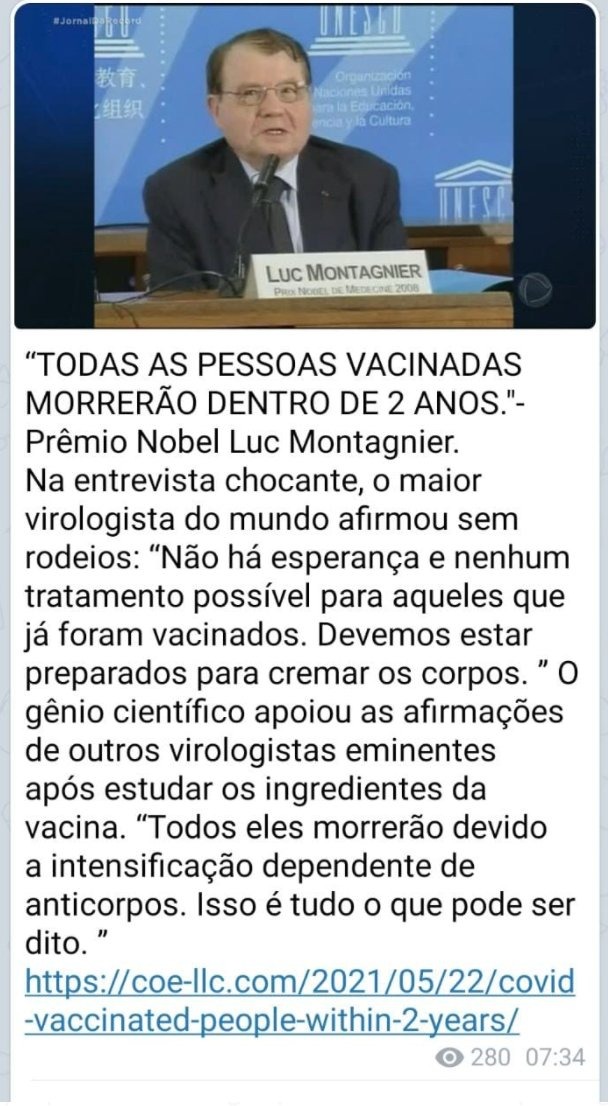Open the coe-llc.com article link
The image size is (608, 1106).
[x=298, y=983]
